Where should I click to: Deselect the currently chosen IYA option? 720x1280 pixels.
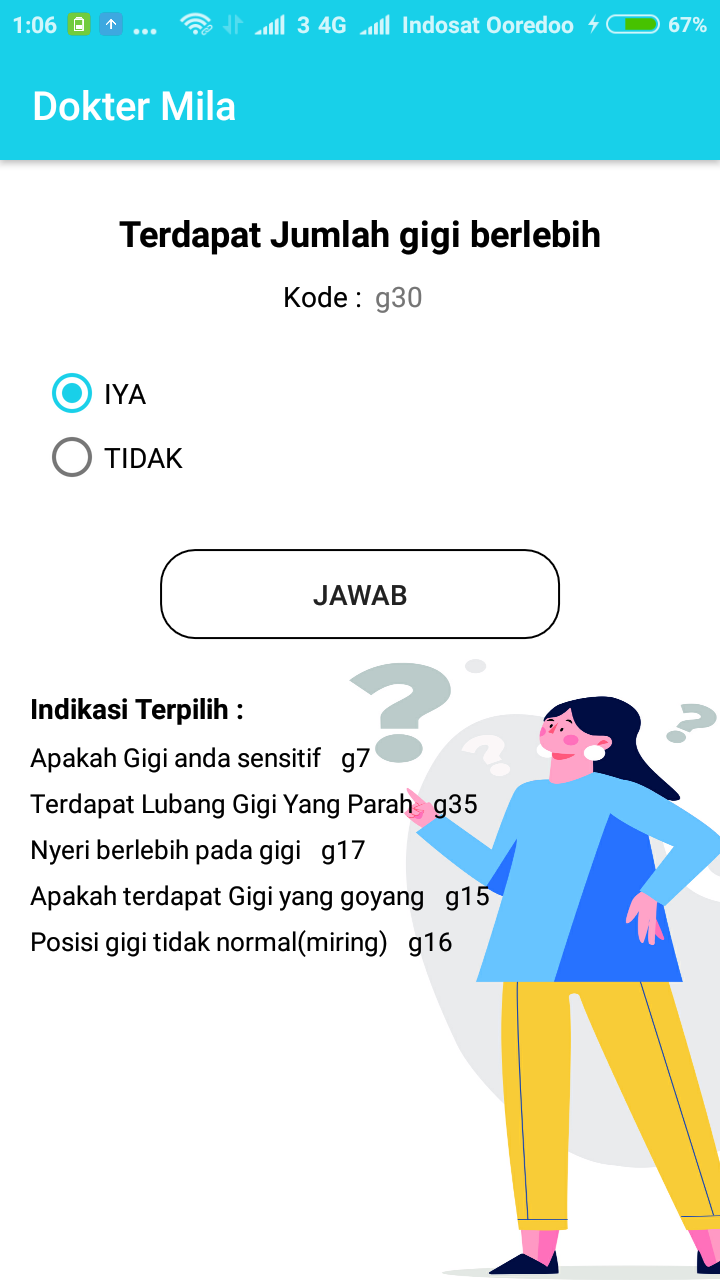point(70,394)
